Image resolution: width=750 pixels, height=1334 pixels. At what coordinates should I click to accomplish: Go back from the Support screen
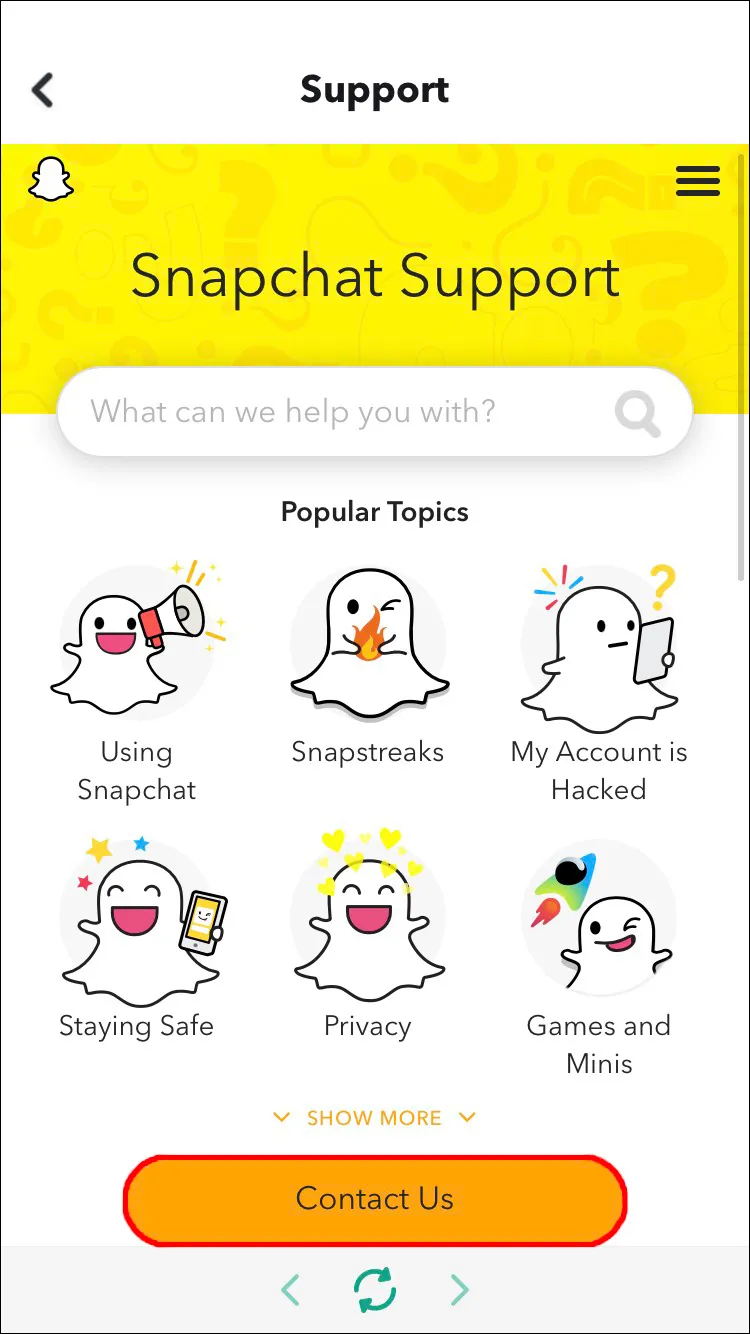point(42,90)
